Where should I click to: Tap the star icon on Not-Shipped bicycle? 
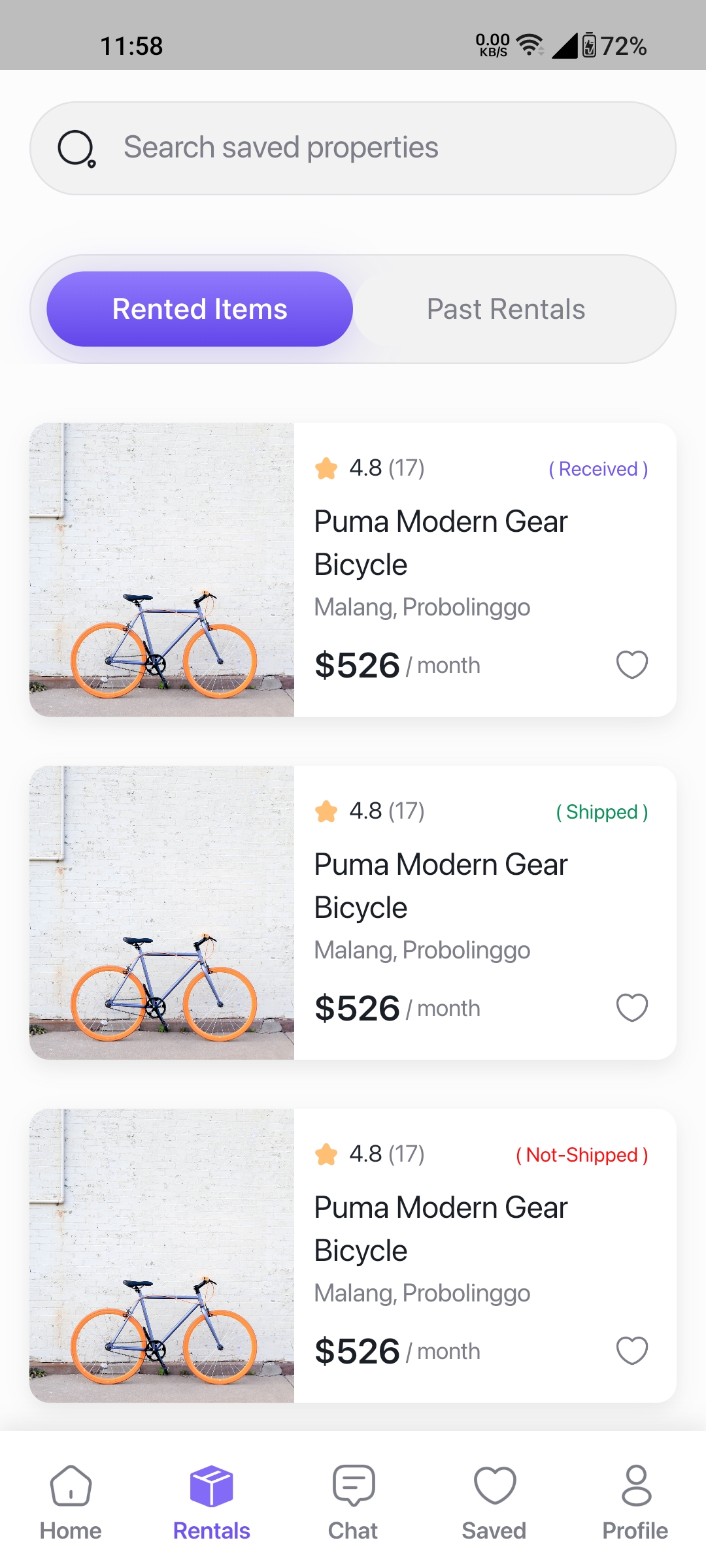click(x=326, y=1153)
